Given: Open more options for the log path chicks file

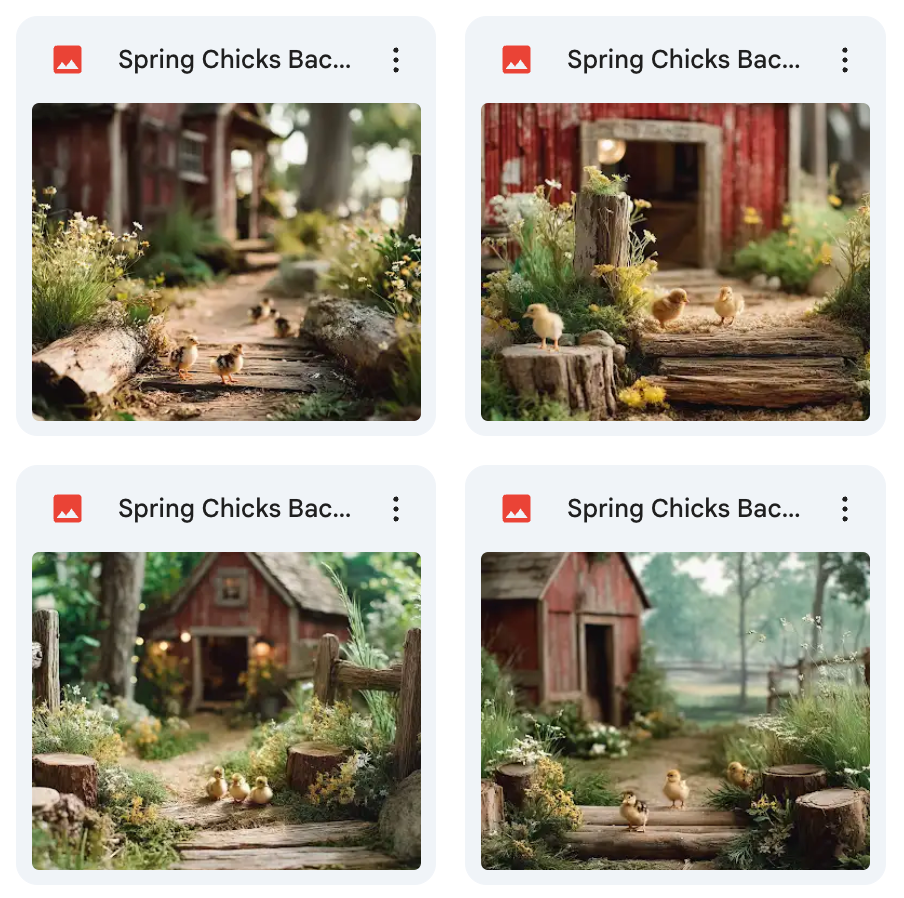Looking at the screenshot, I should pos(396,60).
